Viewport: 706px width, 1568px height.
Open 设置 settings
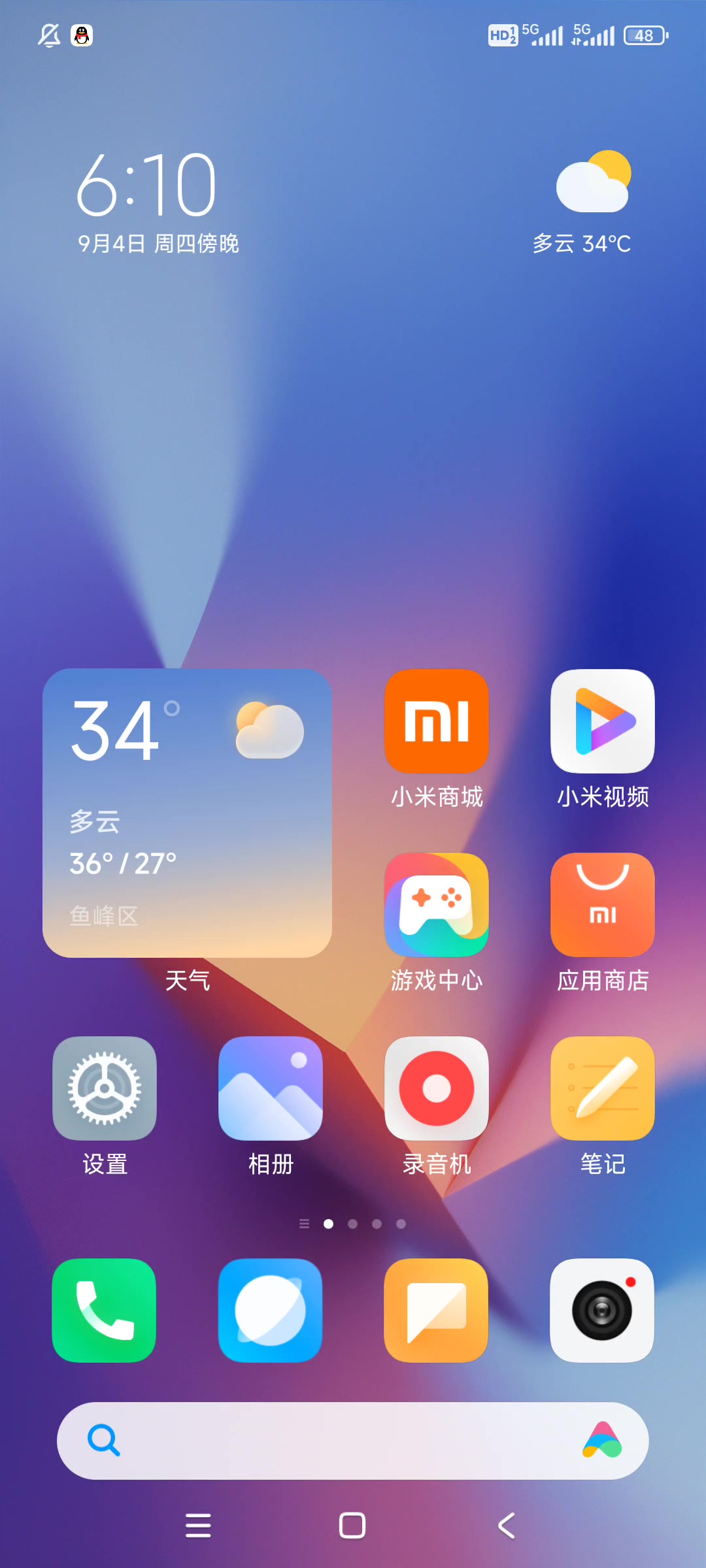(105, 1088)
